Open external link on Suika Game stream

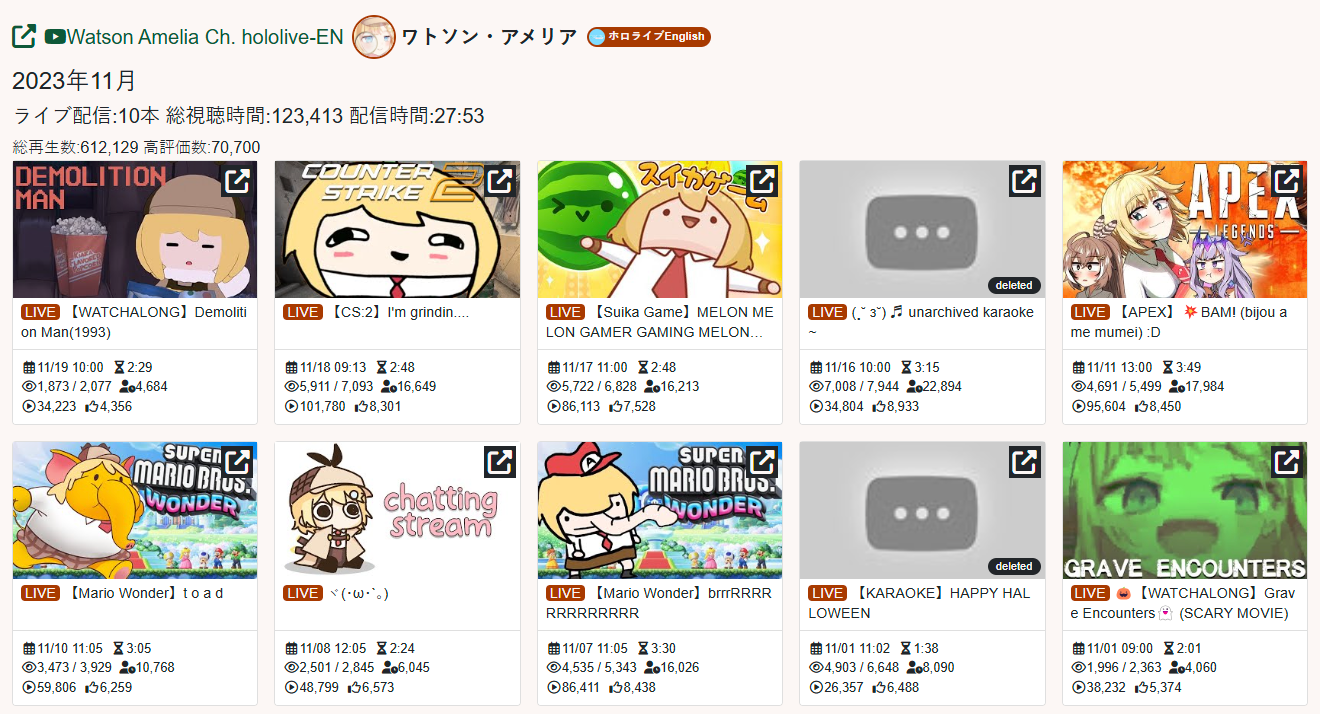(x=762, y=181)
